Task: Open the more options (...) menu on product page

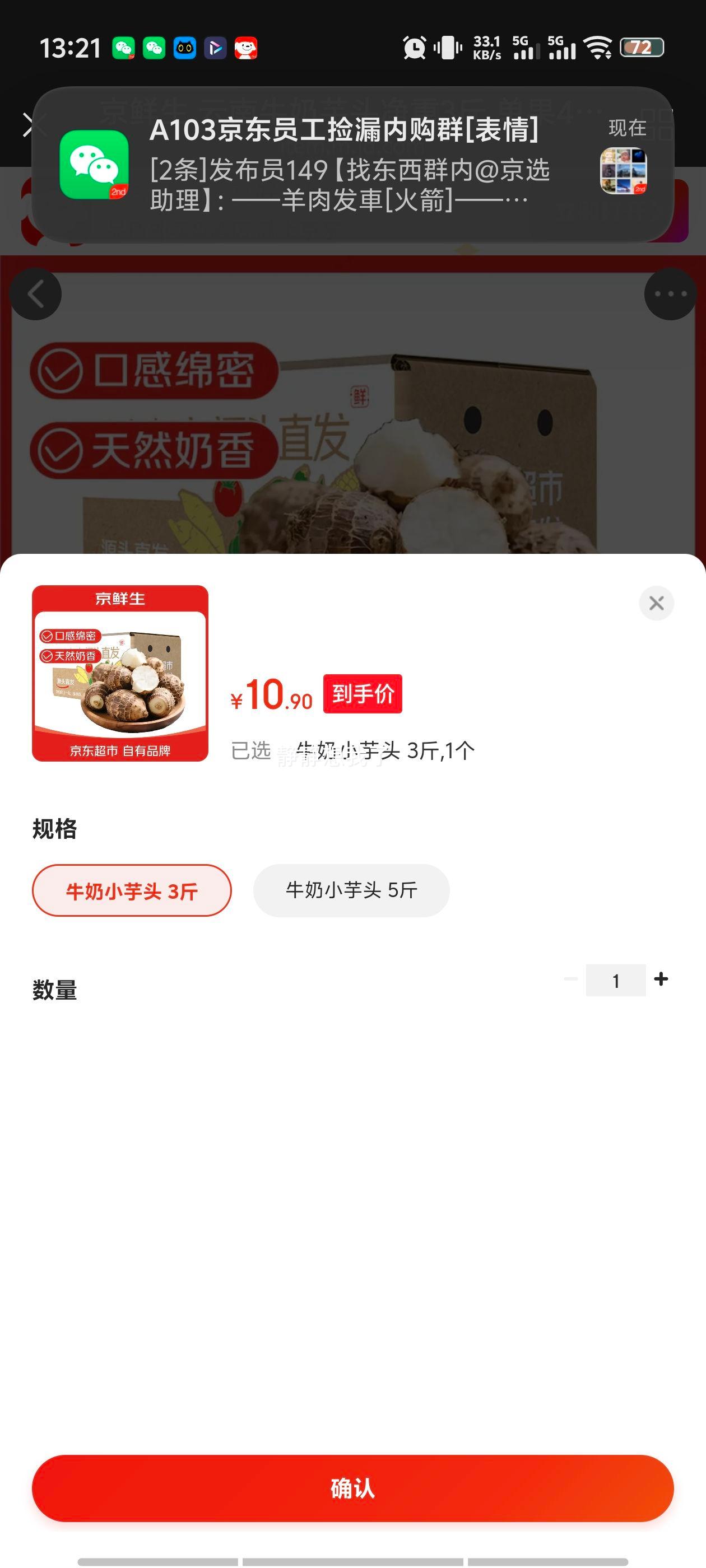Action: click(670, 294)
